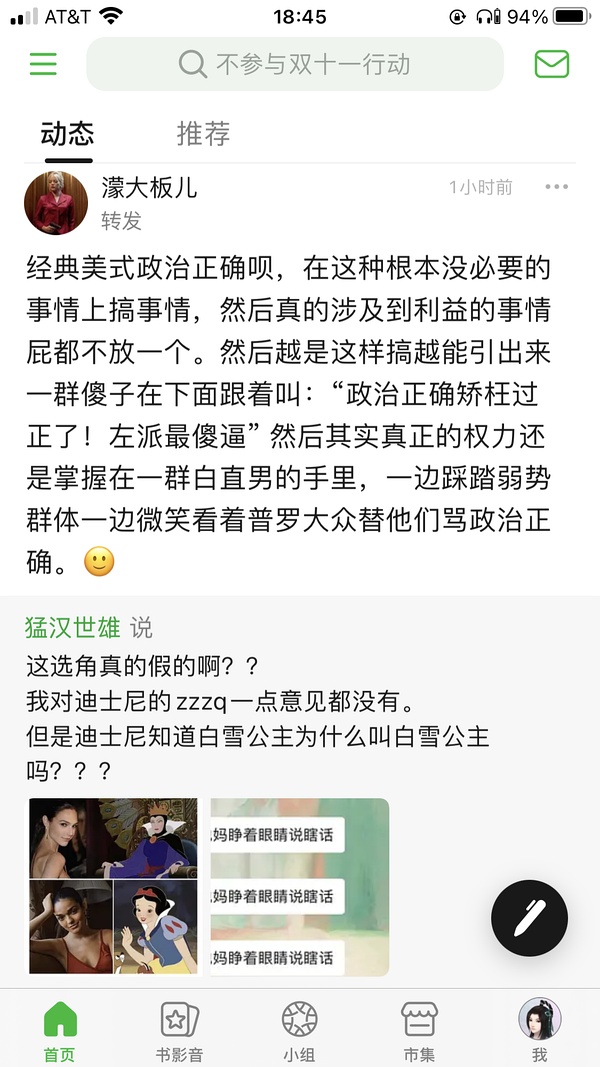Switch to 书影音 tab
This screenshot has width=600, height=1067.
click(180, 1030)
